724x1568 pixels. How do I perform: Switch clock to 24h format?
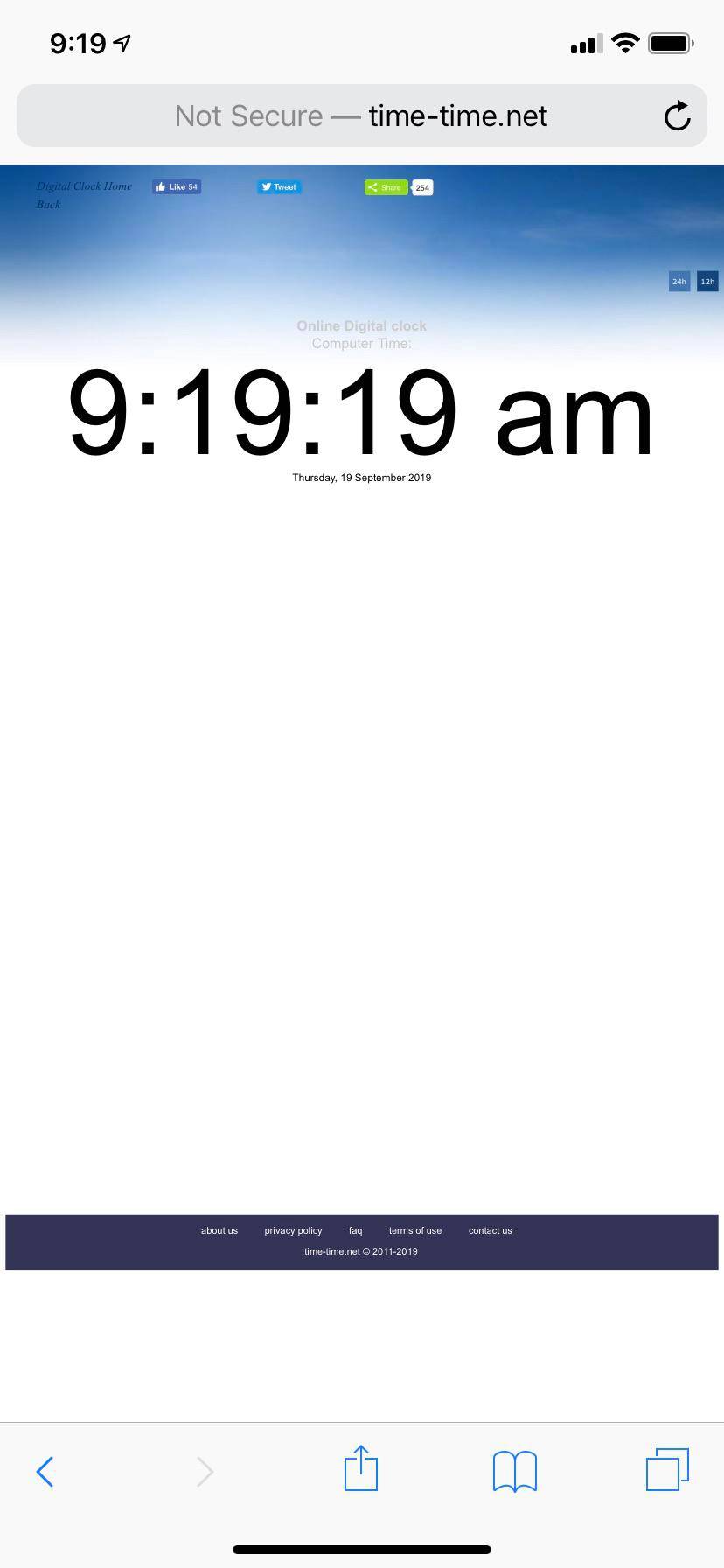click(679, 282)
